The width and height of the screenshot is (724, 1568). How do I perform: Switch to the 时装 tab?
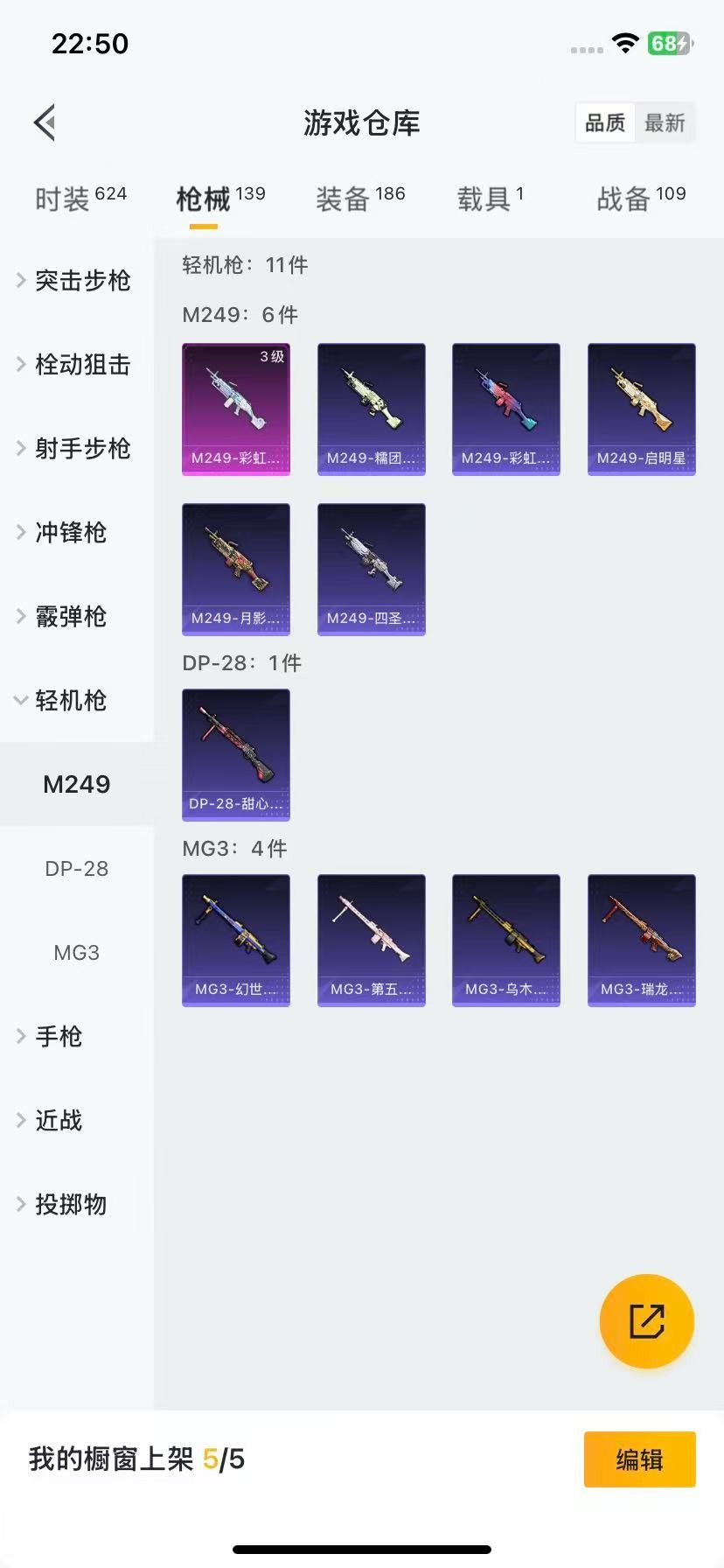point(80,199)
